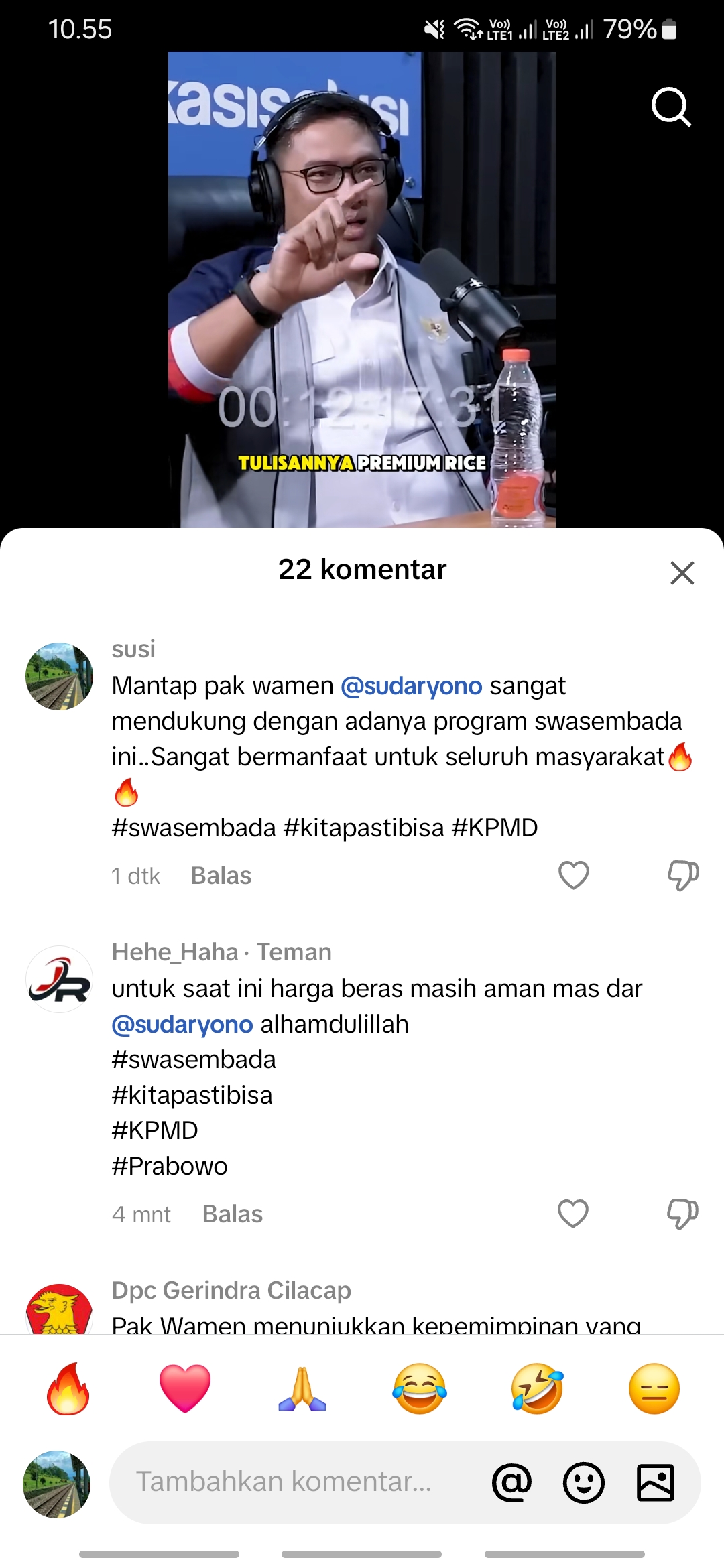724x1568 pixels.
Task: Open the search magnifier icon
Action: click(x=671, y=107)
